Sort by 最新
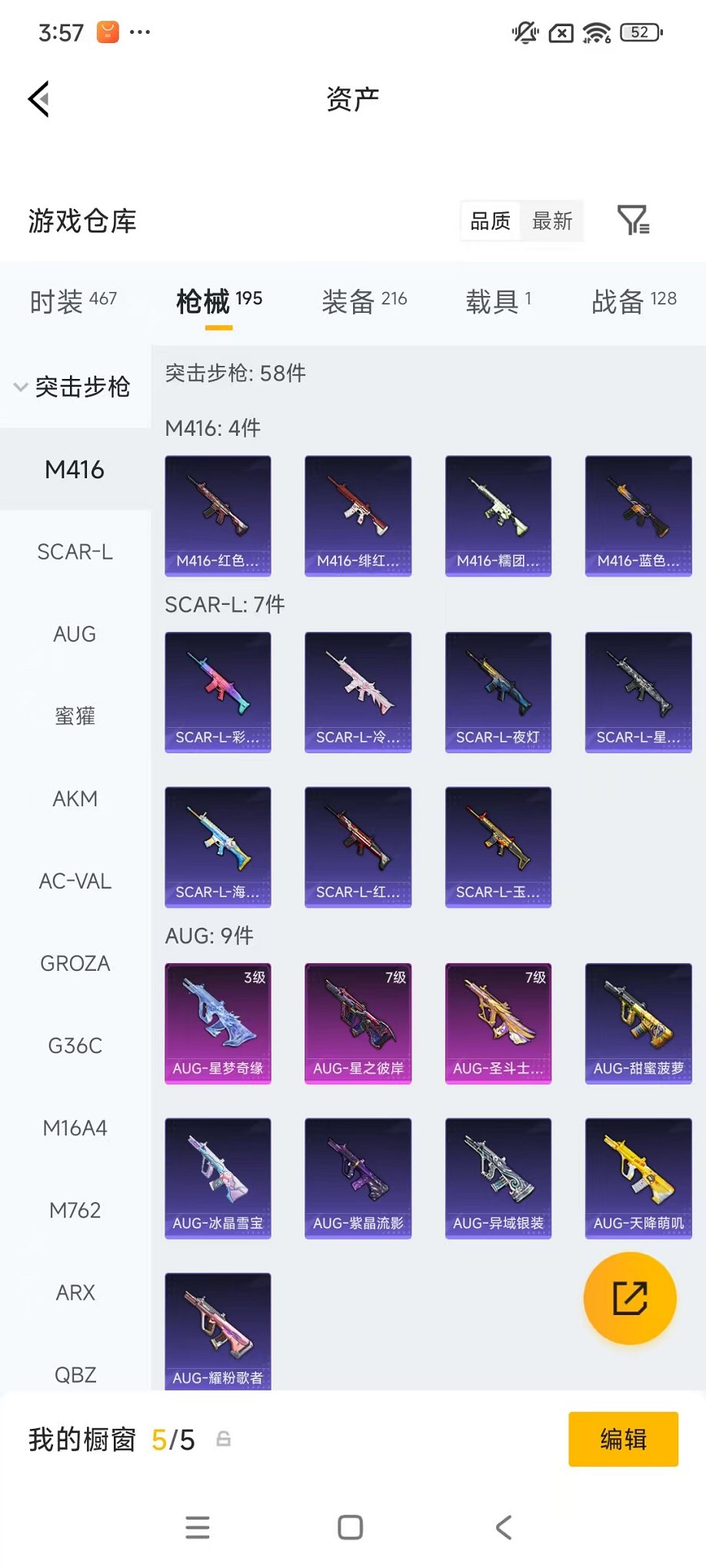This screenshot has width=706, height=1568. pos(552,221)
